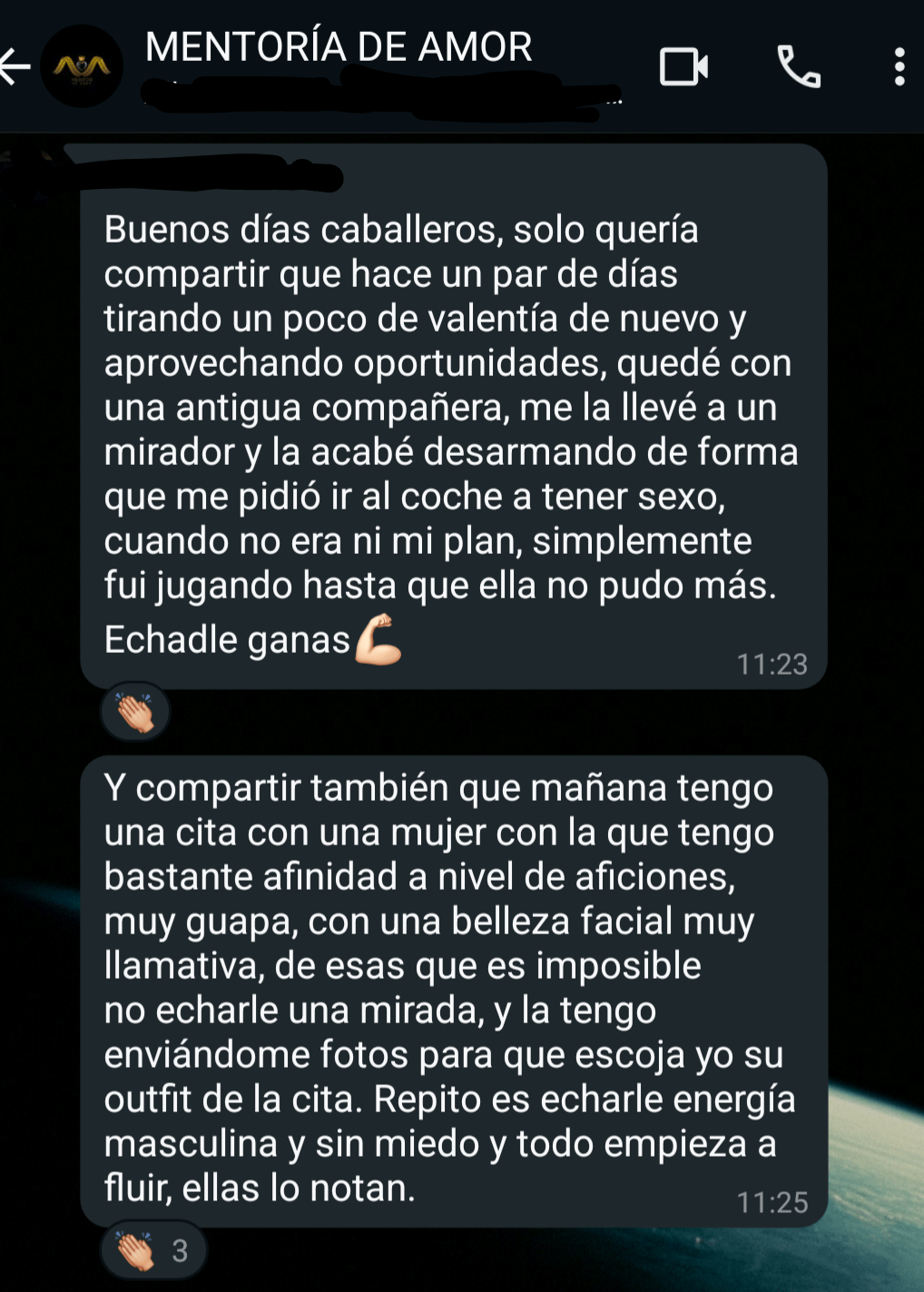Open the three-dot overflow menu
924x1292 pixels.
click(x=899, y=66)
